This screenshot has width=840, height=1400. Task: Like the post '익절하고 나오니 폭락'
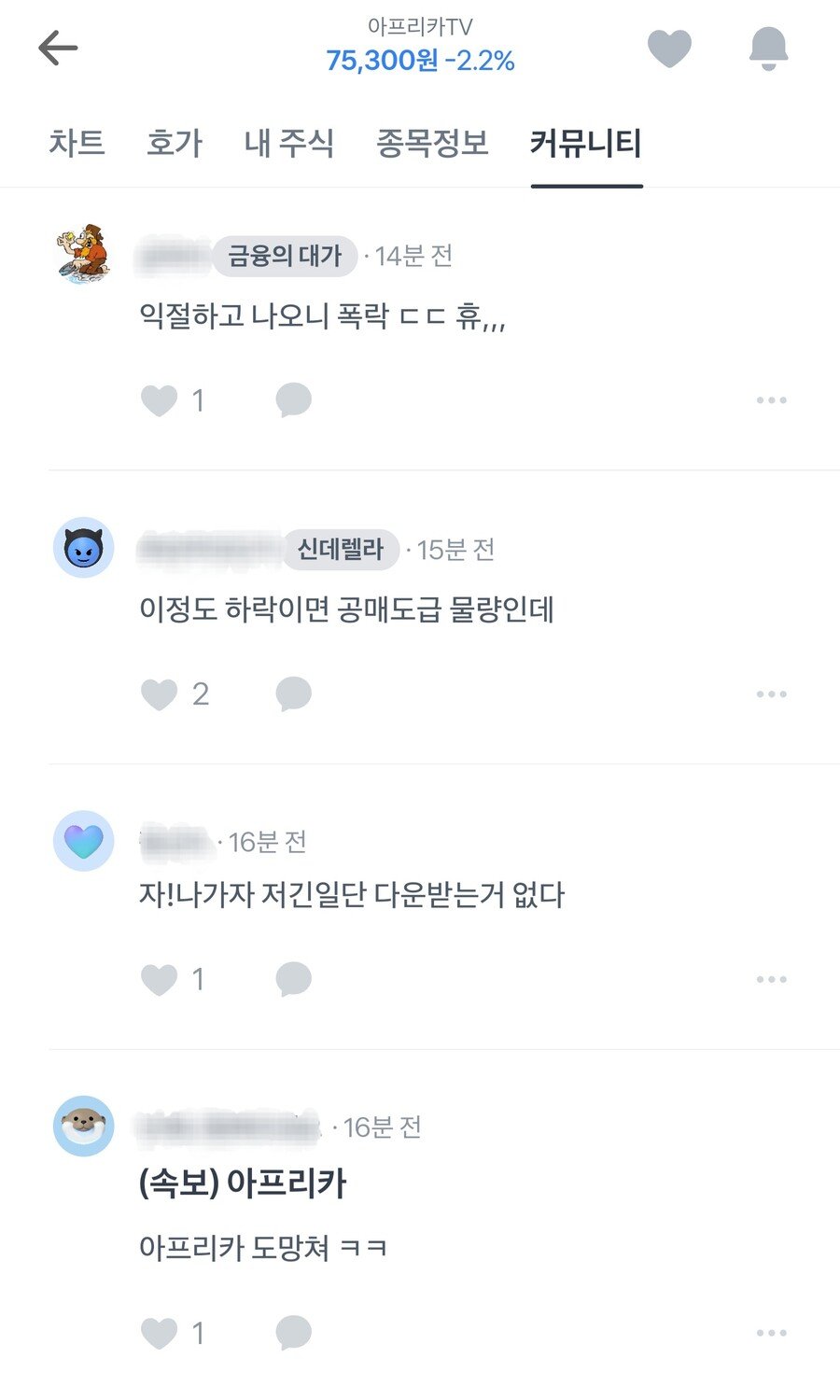point(160,400)
